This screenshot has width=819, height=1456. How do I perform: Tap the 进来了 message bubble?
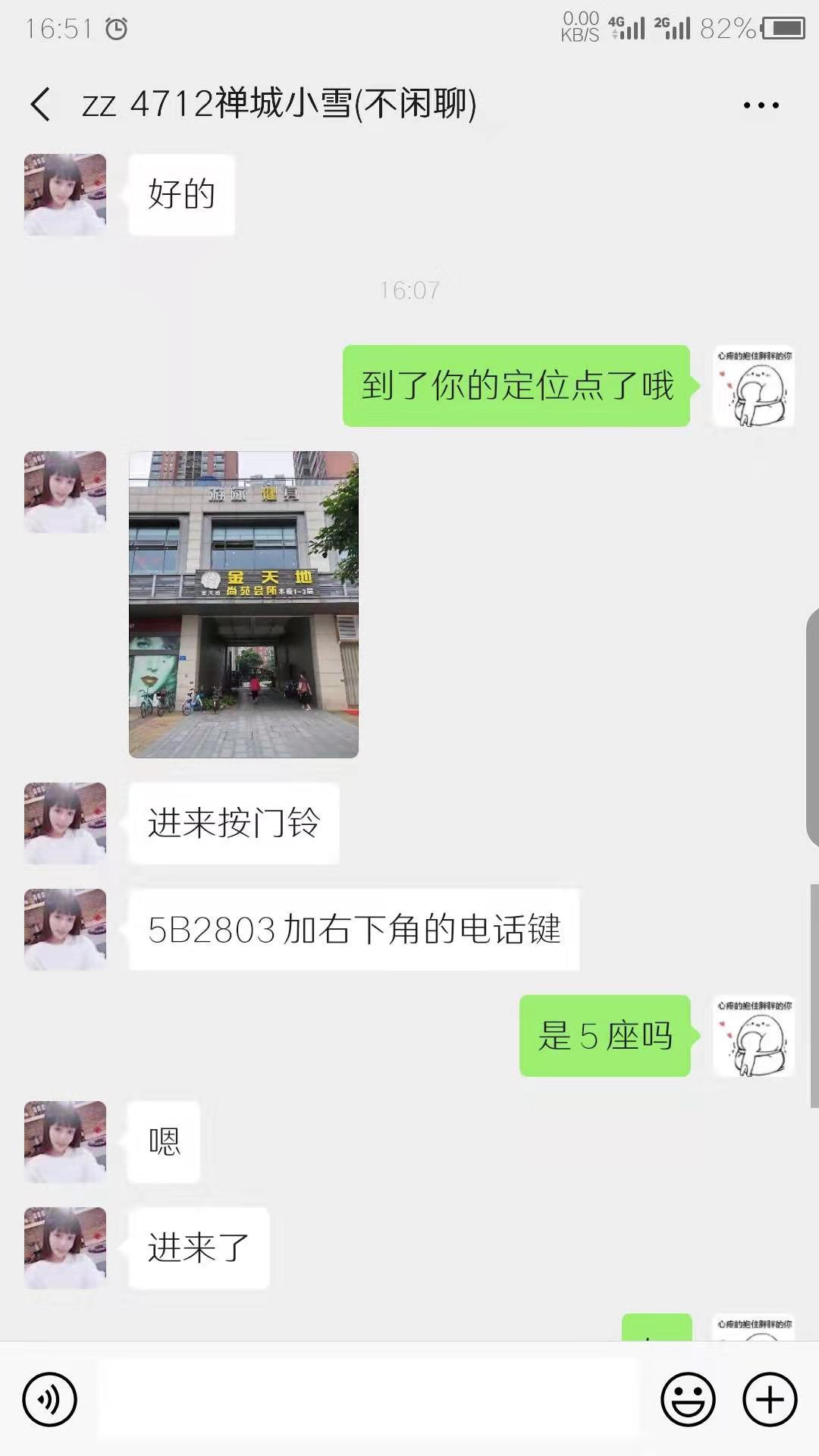click(x=199, y=1248)
